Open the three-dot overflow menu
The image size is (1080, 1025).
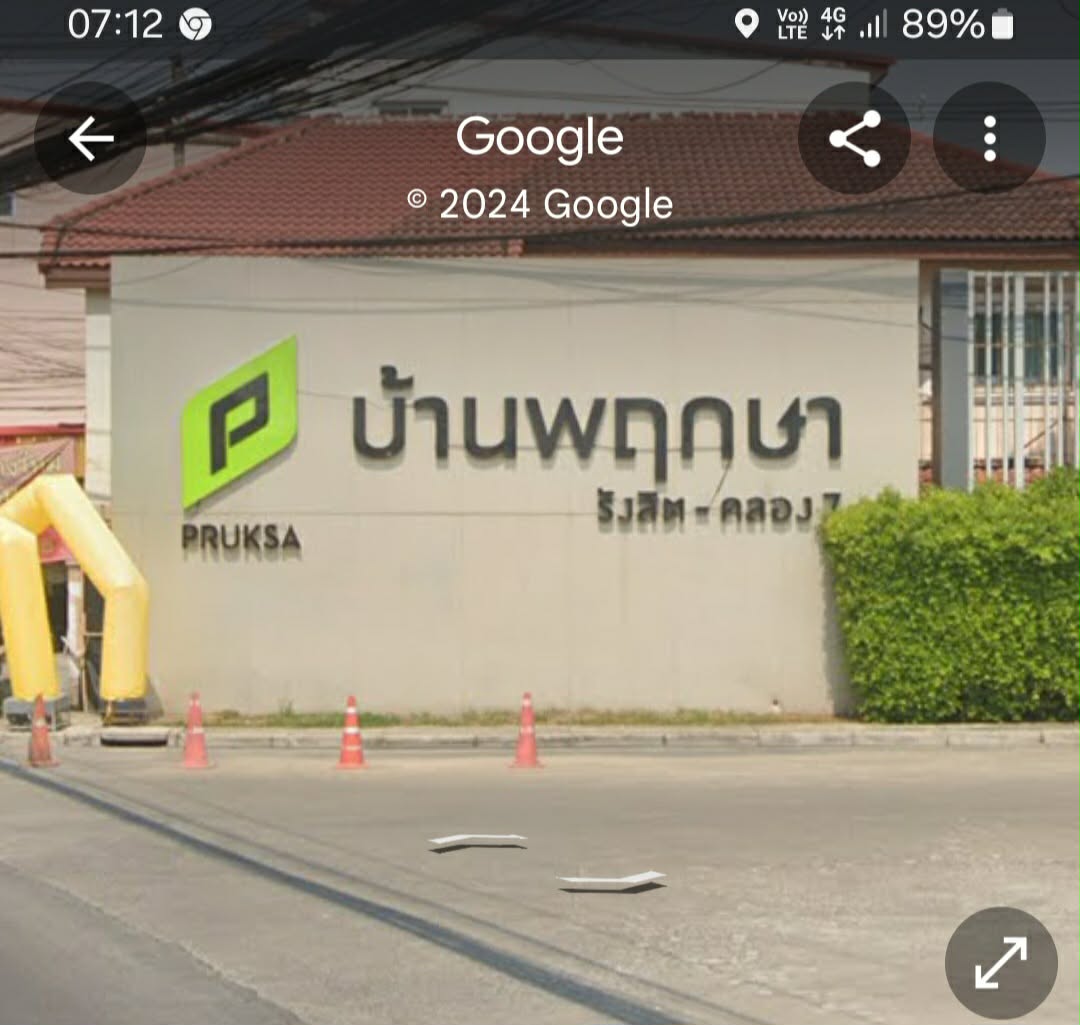pyautogui.click(x=989, y=138)
